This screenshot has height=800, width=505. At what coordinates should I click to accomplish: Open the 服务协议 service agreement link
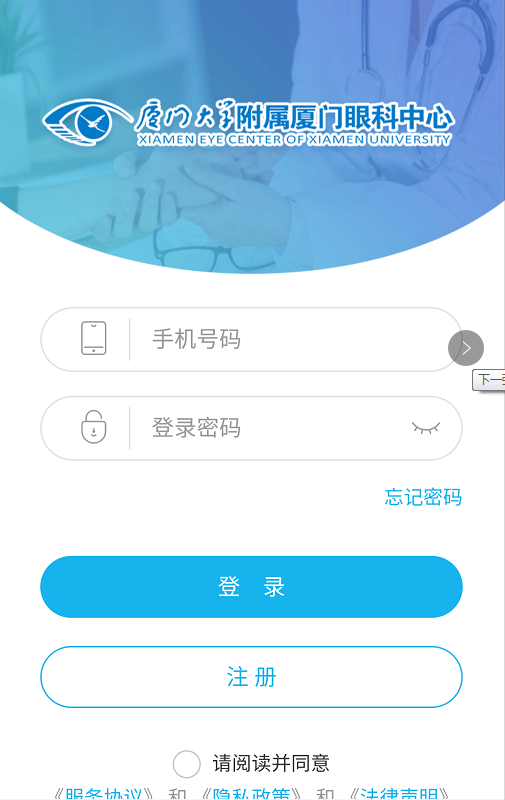coord(104,794)
